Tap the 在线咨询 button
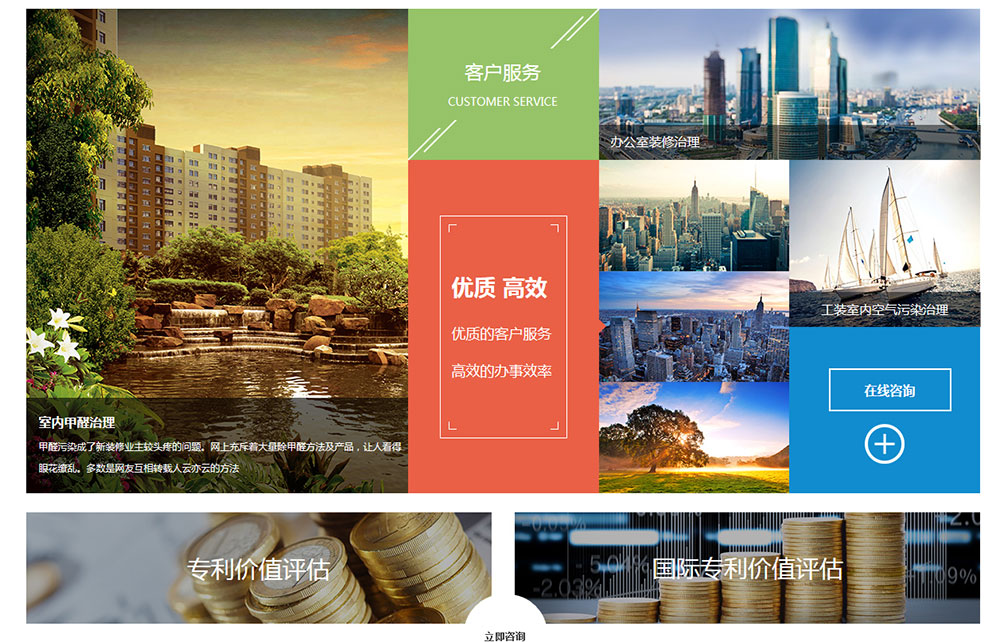1000x642 pixels. point(889,390)
